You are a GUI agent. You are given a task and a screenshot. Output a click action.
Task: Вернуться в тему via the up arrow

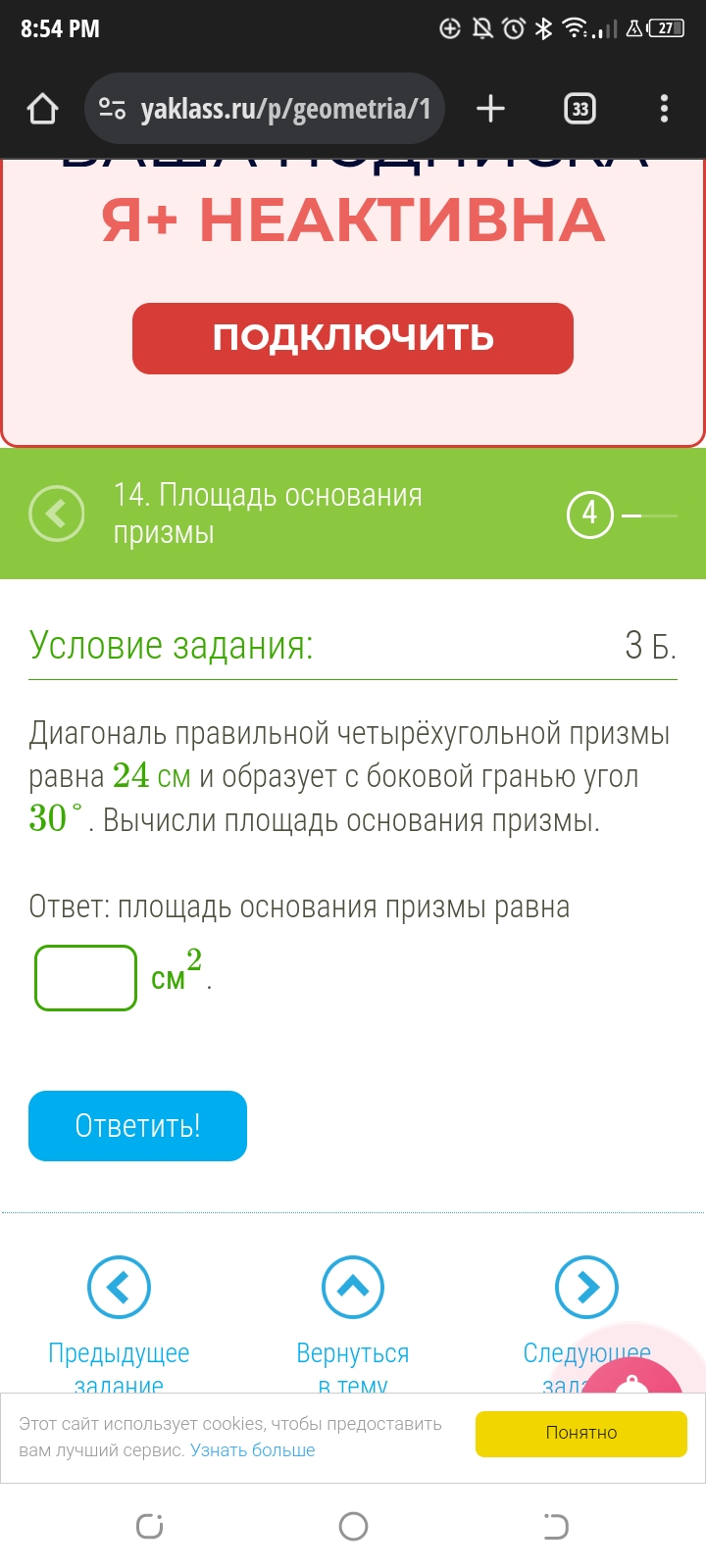(x=353, y=1287)
